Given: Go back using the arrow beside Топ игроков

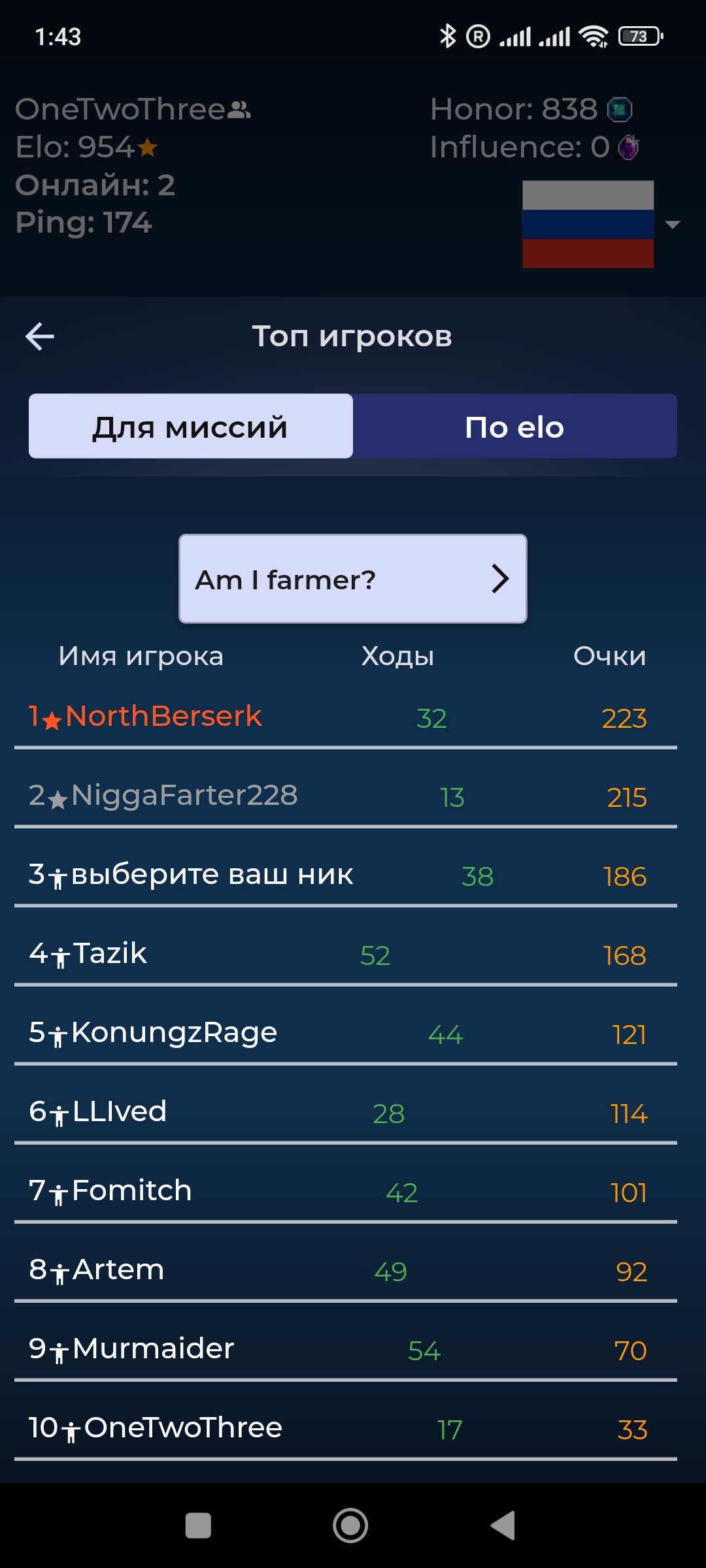Looking at the screenshot, I should [x=40, y=337].
